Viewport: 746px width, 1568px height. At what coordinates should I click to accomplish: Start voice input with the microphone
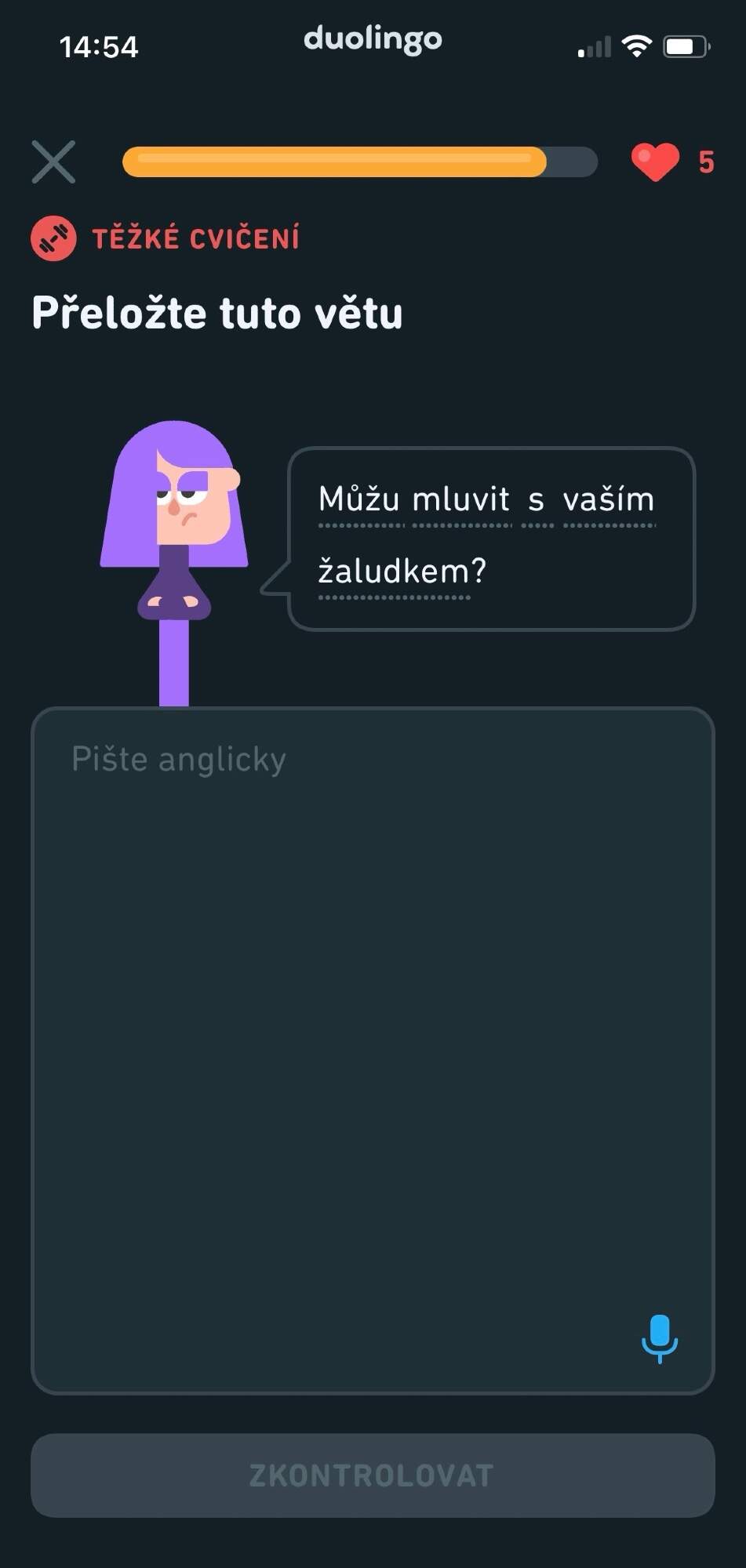click(x=659, y=1338)
